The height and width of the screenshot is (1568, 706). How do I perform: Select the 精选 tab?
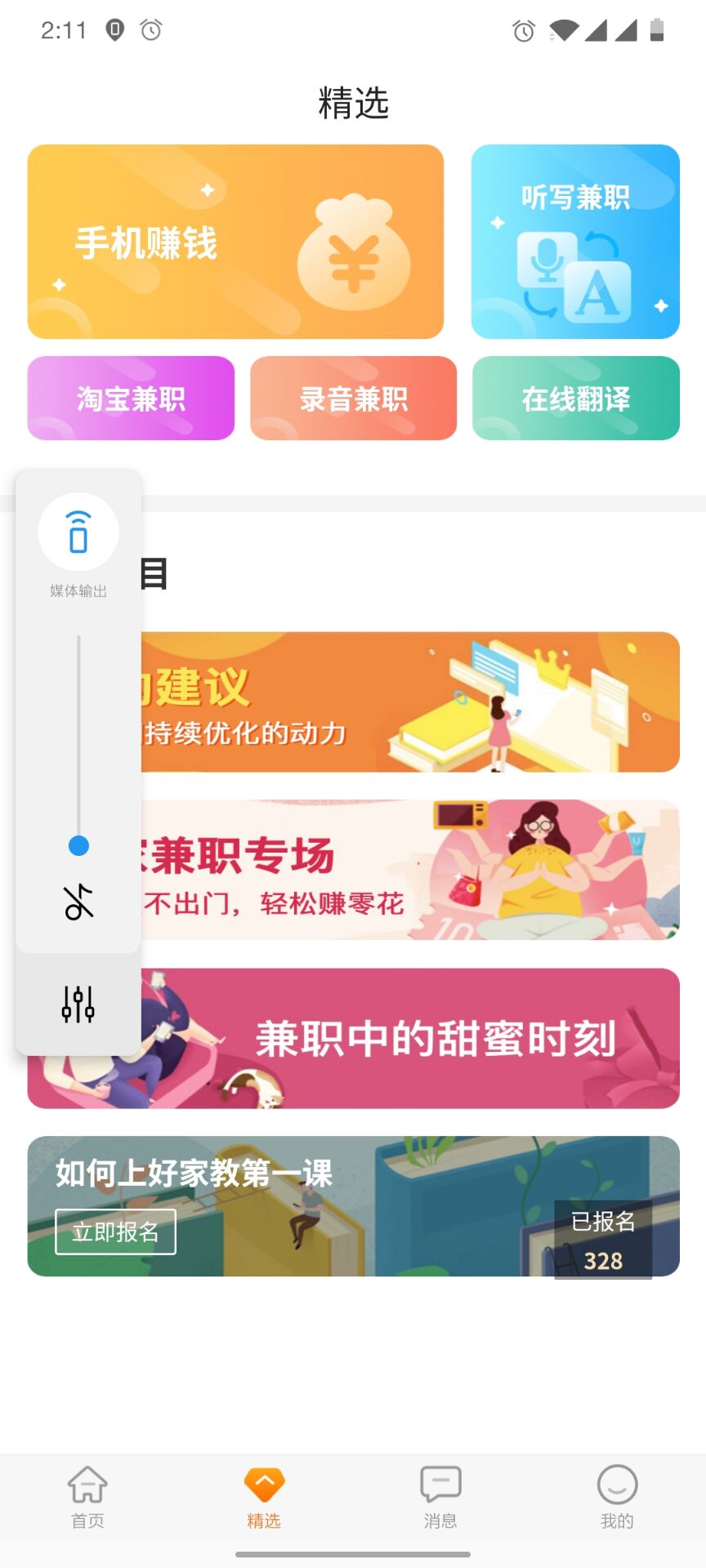(x=264, y=1496)
